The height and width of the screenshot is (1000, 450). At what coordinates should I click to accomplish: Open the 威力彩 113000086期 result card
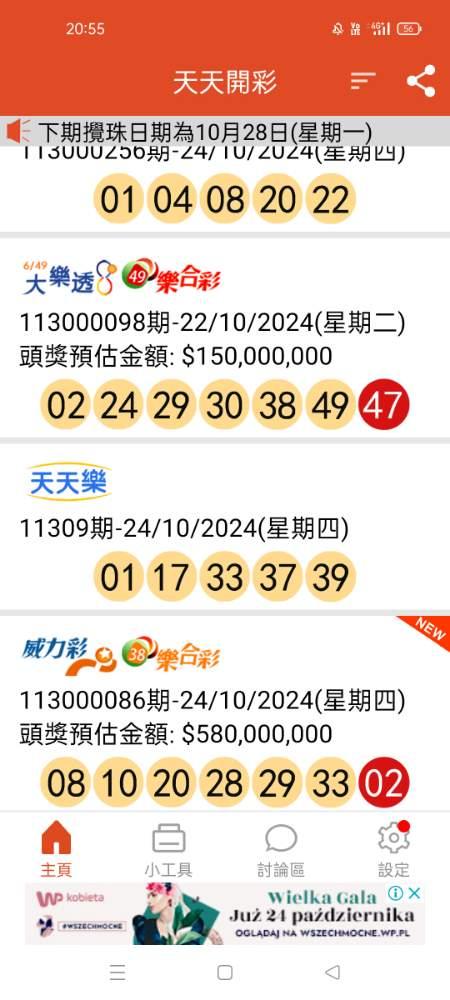pyautogui.click(x=225, y=713)
